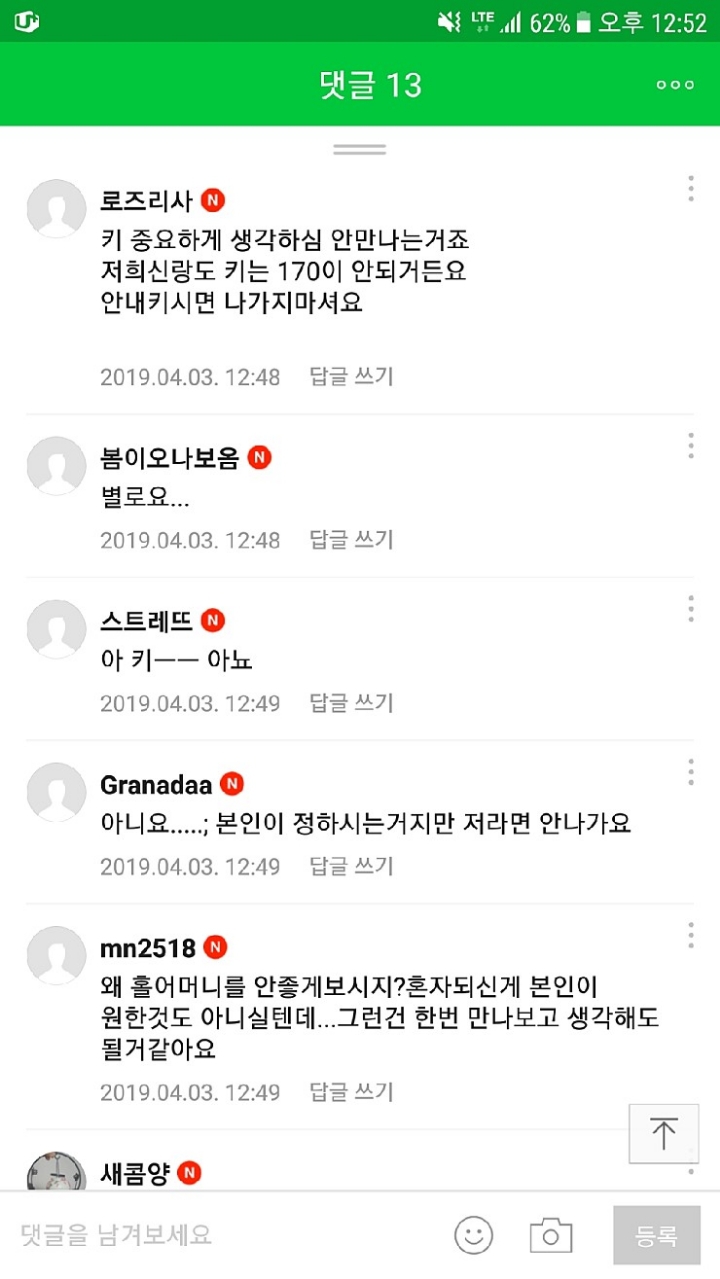This screenshot has width=720, height=1279.
Task: View 로즈리사's profile picture
Action: coord(55,208)
